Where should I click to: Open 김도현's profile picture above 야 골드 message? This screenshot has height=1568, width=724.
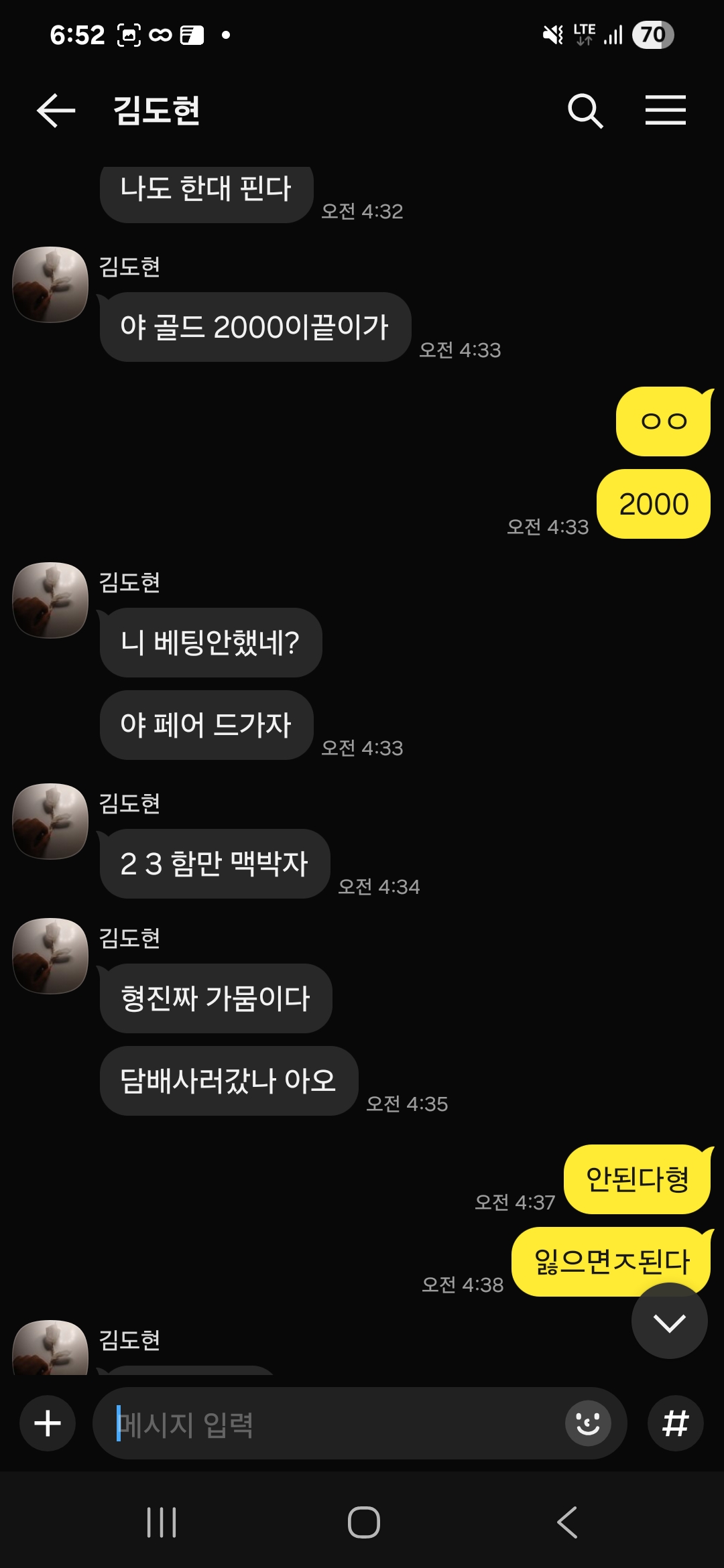pos(51,285)
